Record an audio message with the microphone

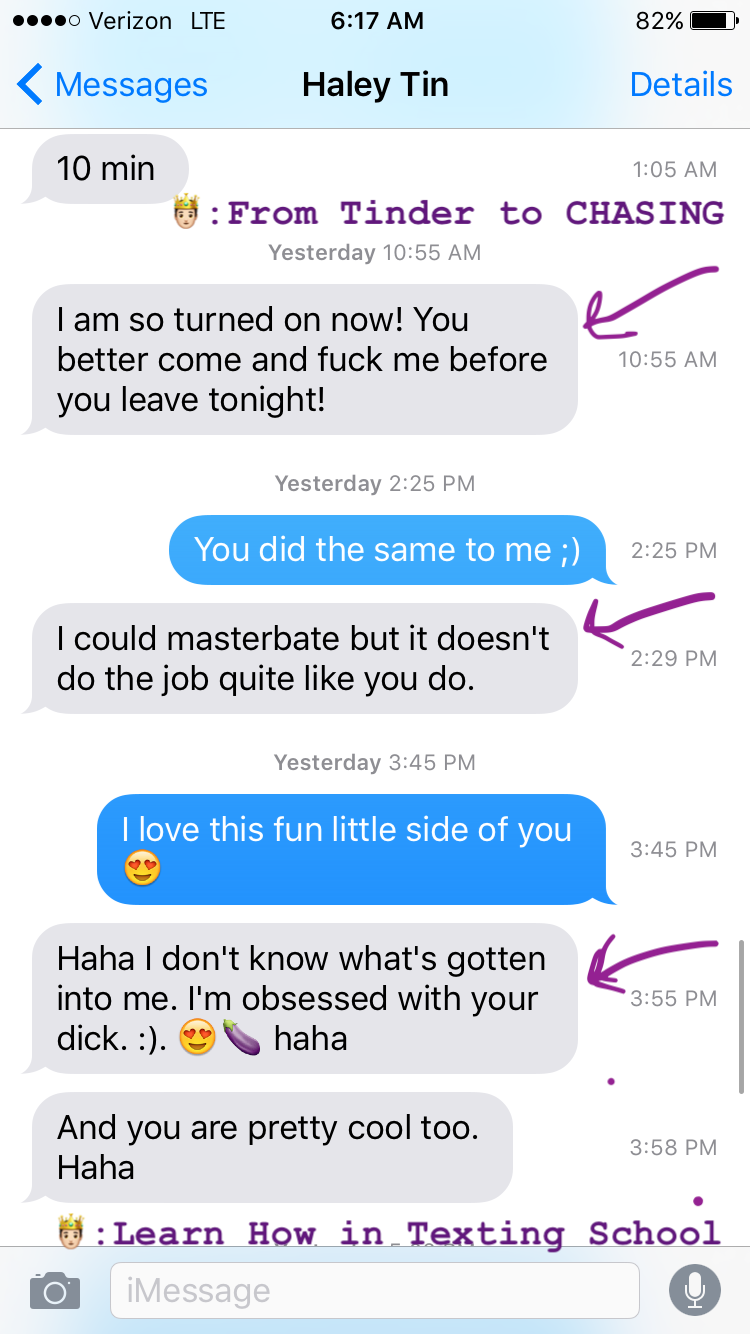[x=694, y=1291]
